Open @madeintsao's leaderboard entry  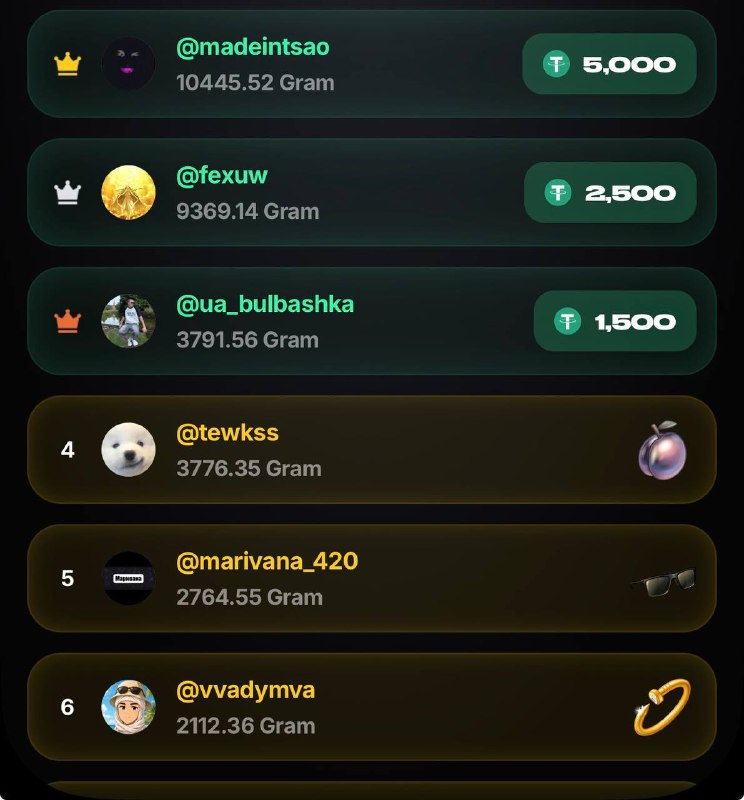tap(371, 64)
